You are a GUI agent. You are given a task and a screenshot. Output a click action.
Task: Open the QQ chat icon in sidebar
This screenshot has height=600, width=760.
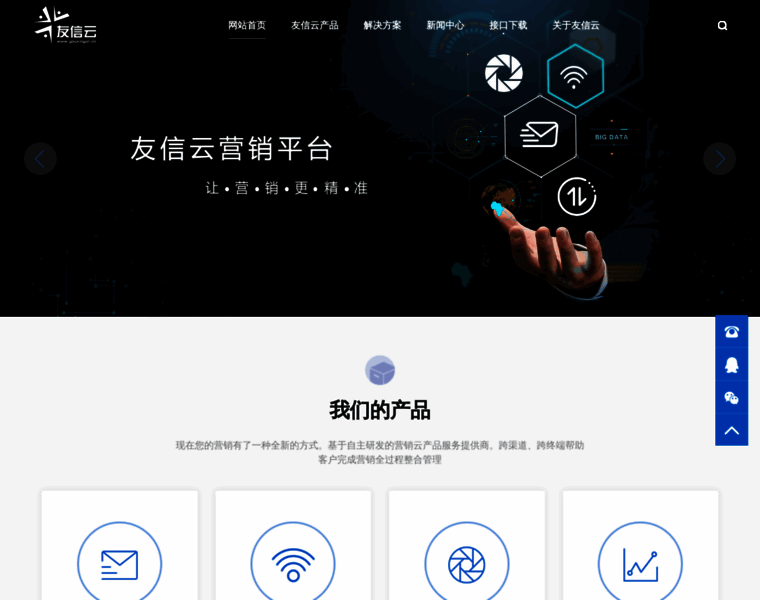tap(731, 365)
